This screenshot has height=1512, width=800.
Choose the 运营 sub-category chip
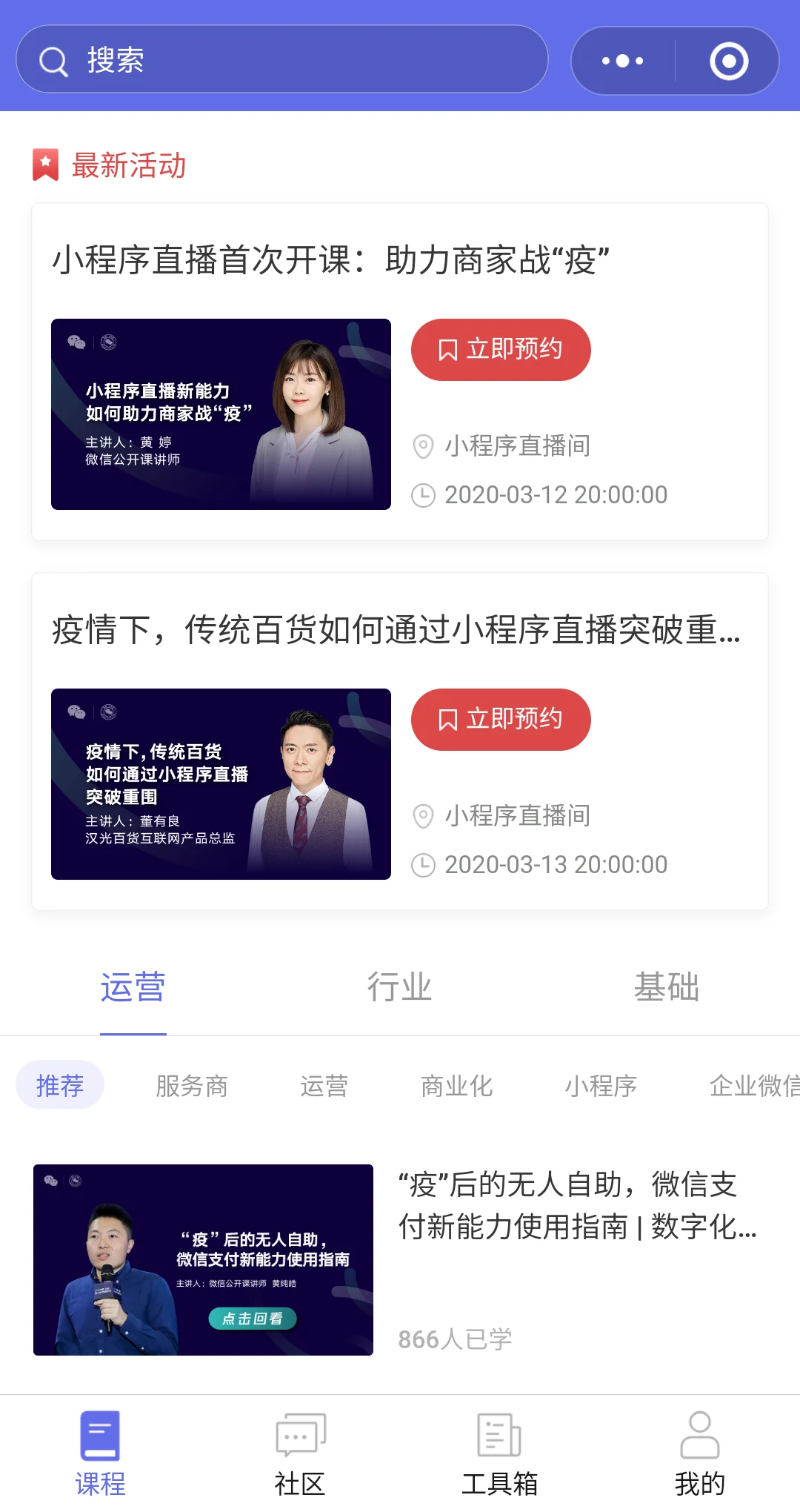coord(324,1086)
